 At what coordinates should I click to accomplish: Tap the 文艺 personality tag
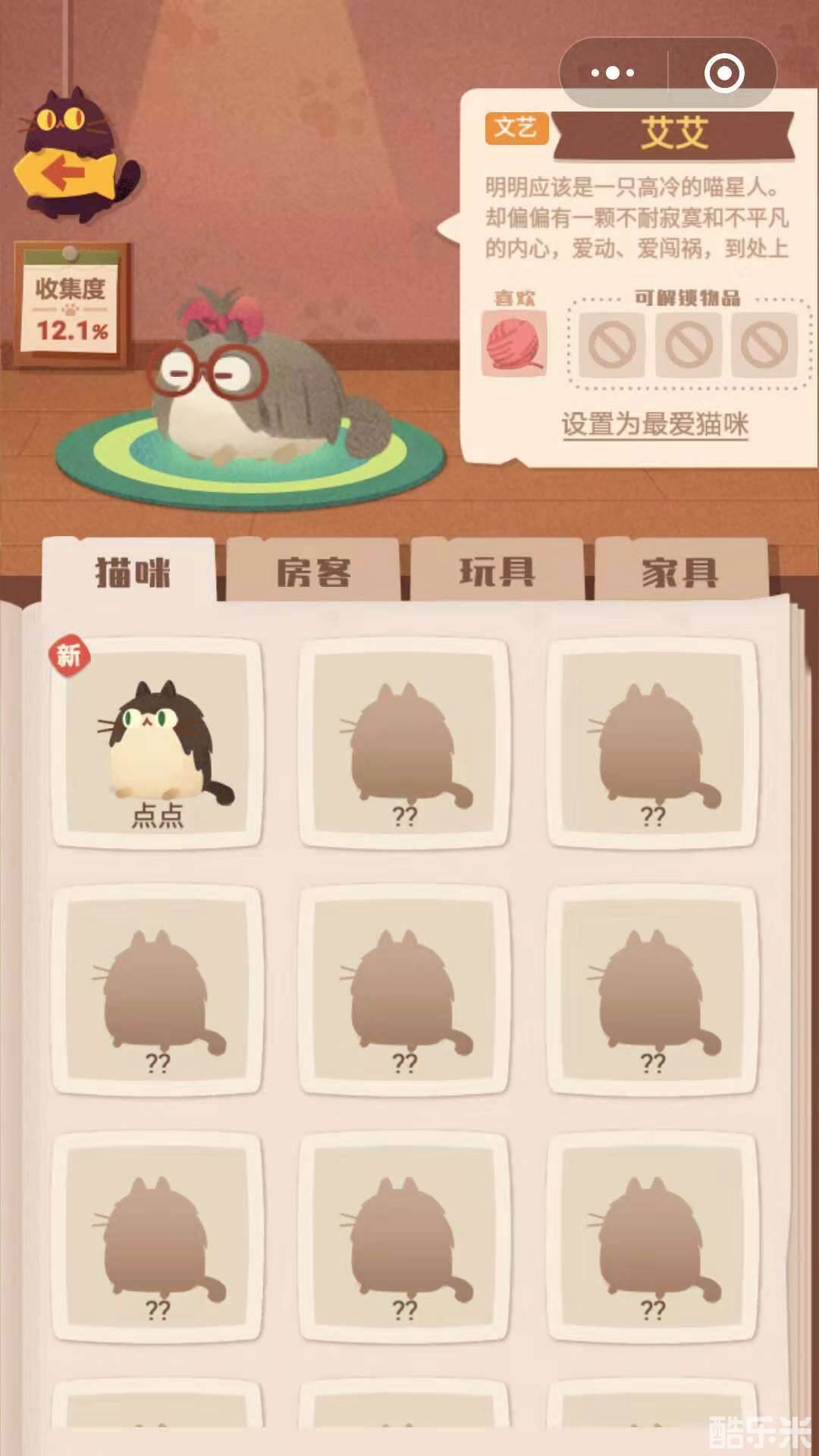pyautogui.click(x=518, y=129)
